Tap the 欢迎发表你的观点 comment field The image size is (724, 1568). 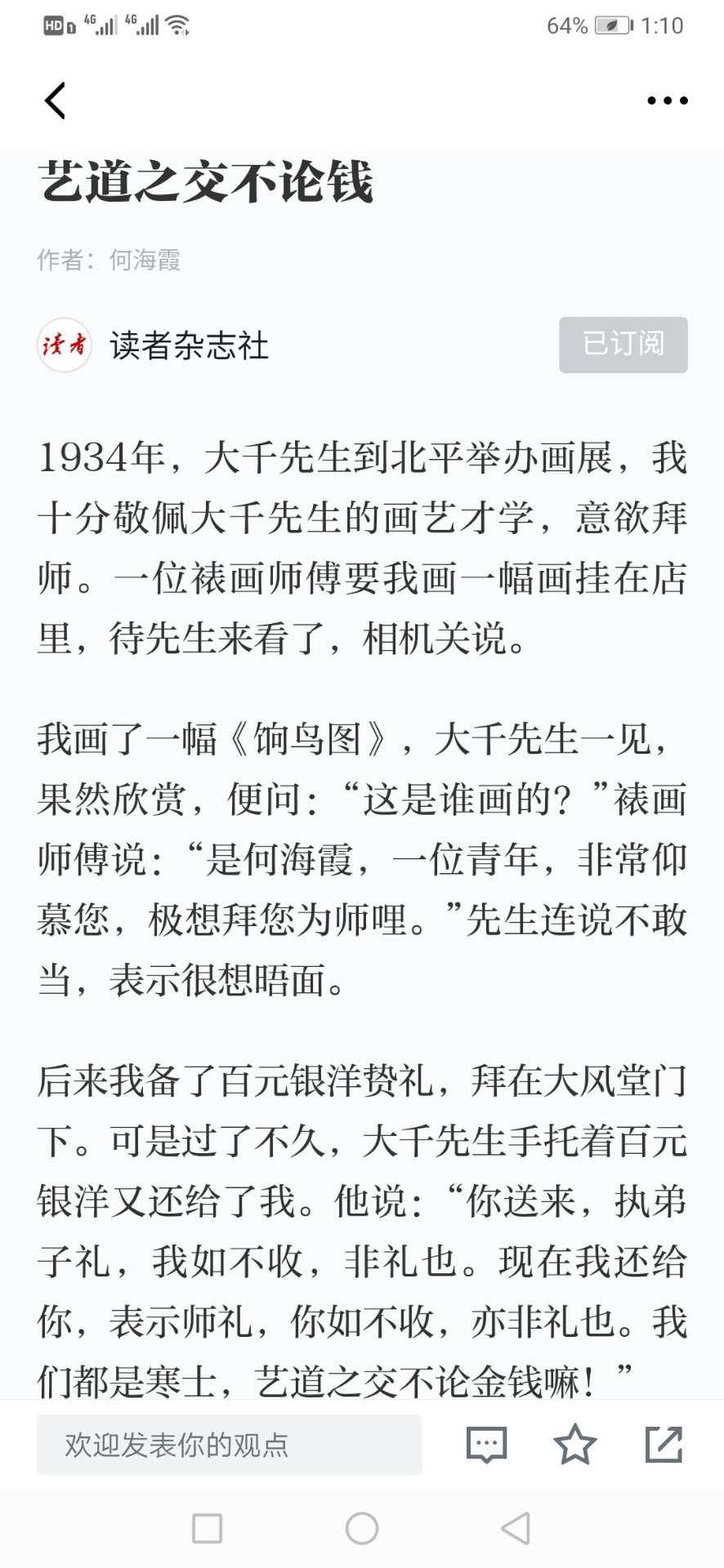tap(229, 1445)
